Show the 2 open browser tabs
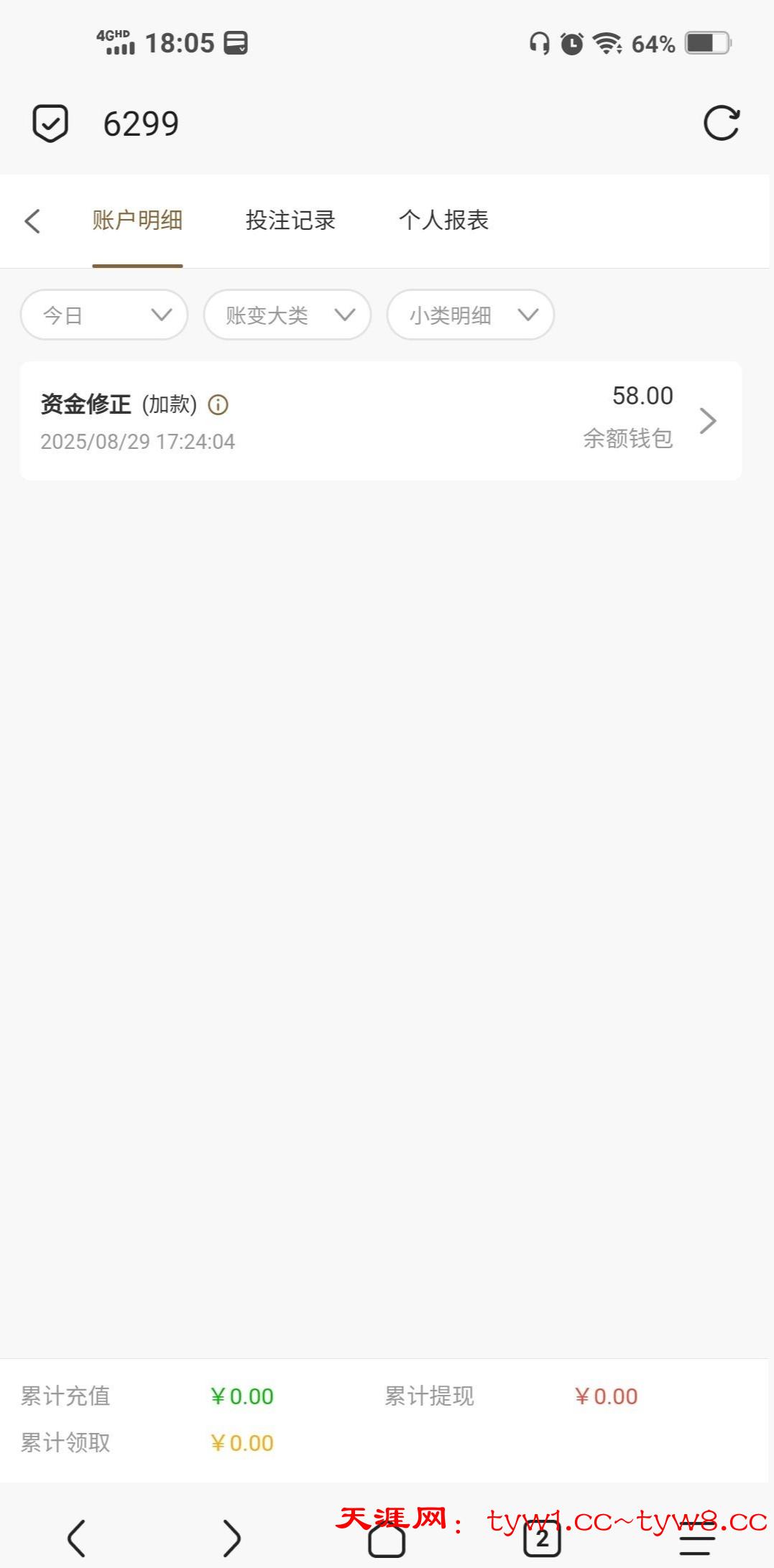 (542, 1539)
